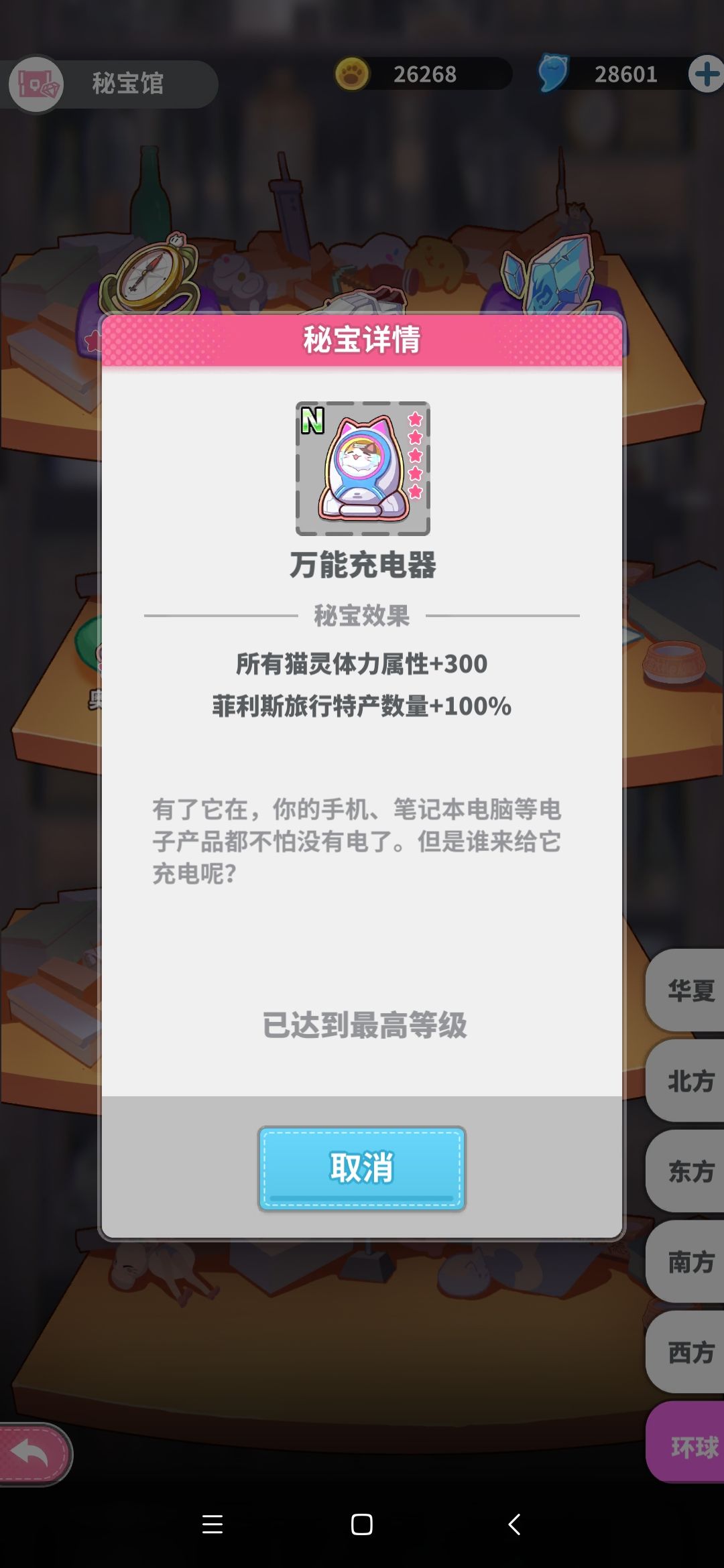Select the 环球 region tab

686,1442
